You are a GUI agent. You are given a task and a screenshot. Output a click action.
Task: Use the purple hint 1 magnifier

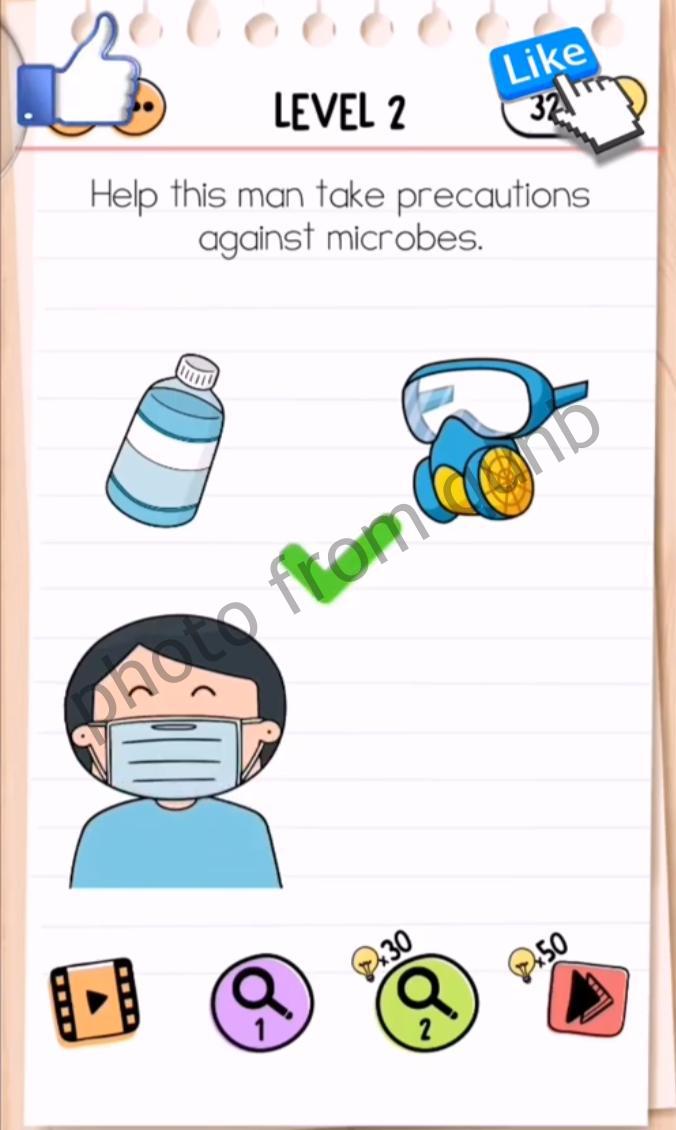pyautogui.click(x=262, y=1001)
